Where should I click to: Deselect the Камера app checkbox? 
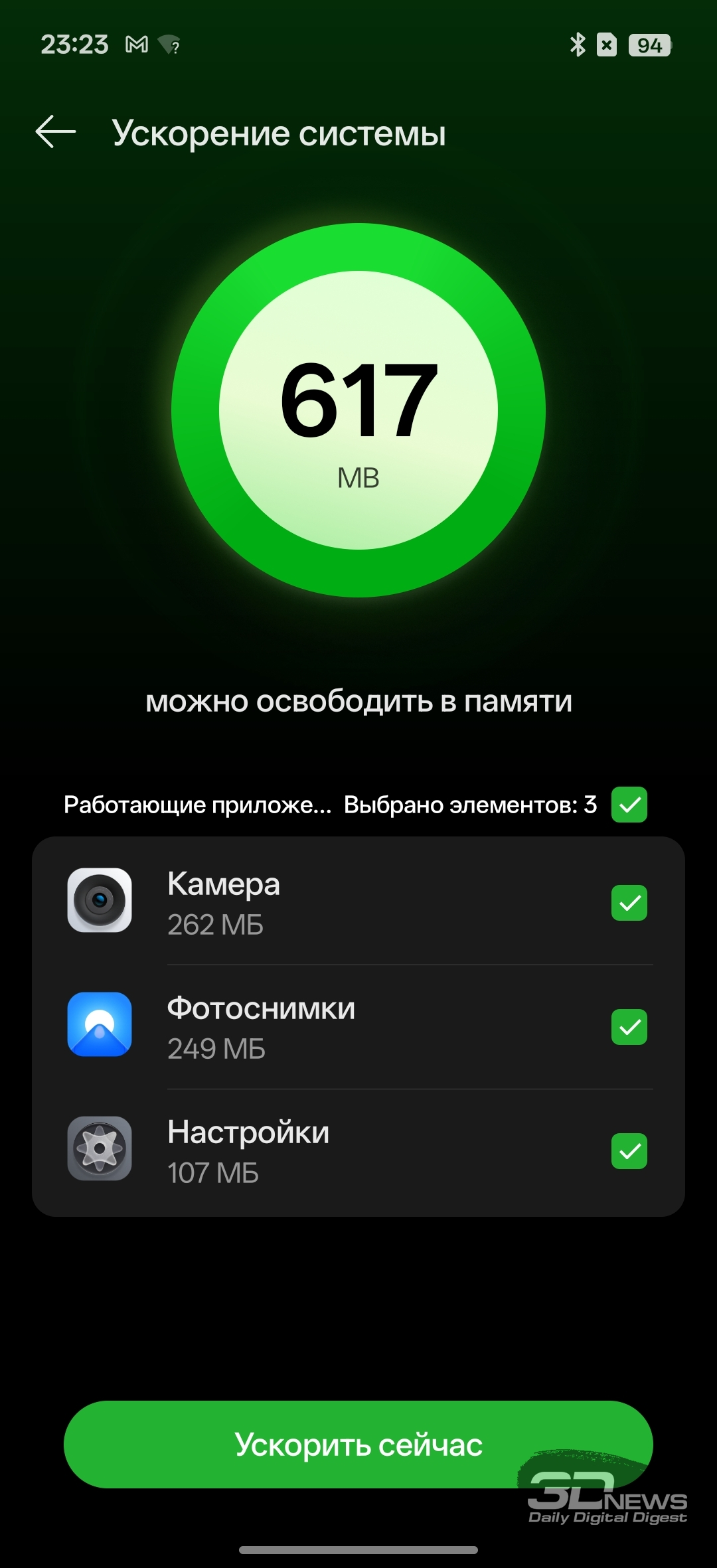(x=629, y=903)
